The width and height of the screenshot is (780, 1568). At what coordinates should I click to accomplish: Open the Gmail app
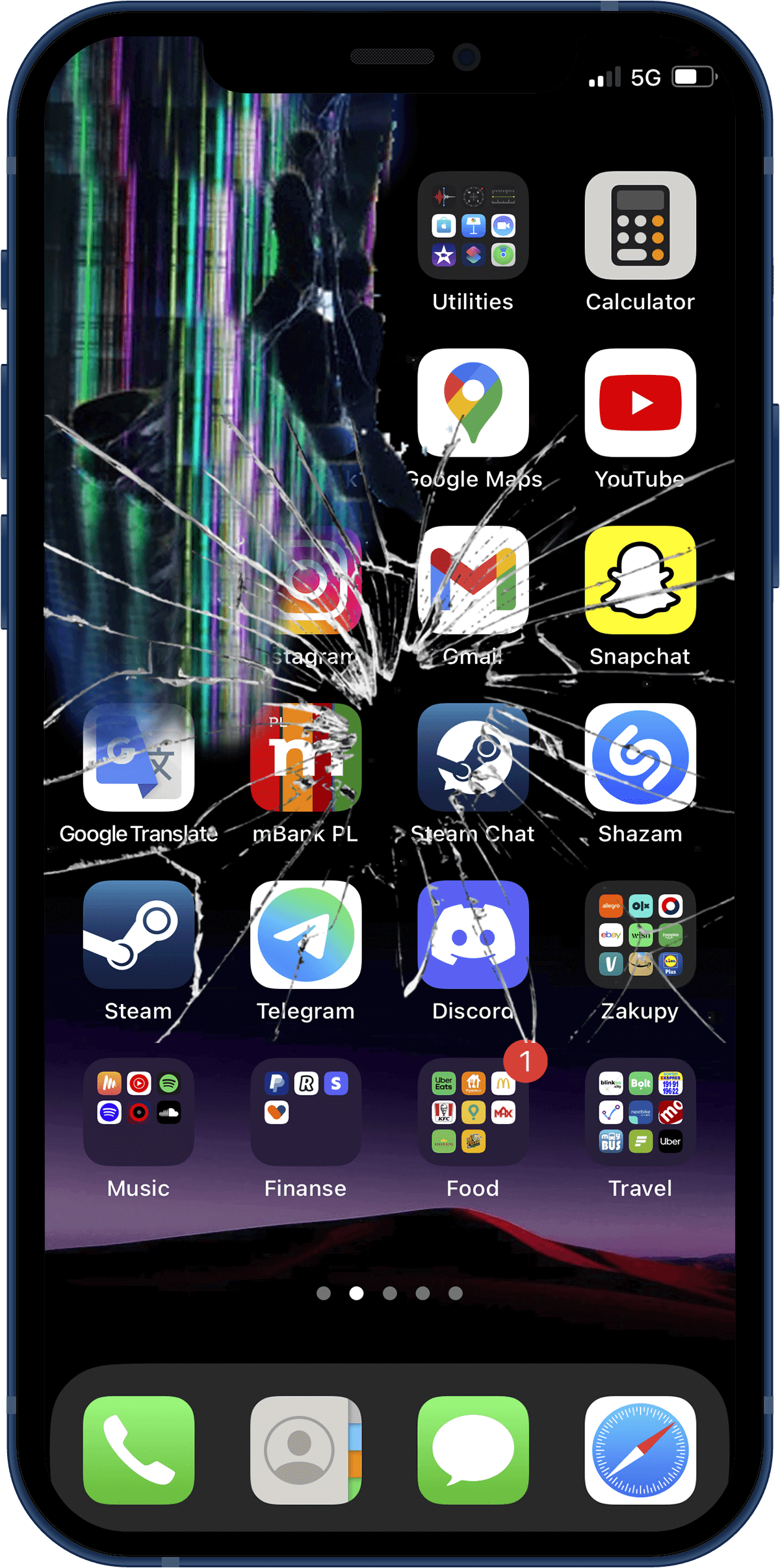(473, 580)
